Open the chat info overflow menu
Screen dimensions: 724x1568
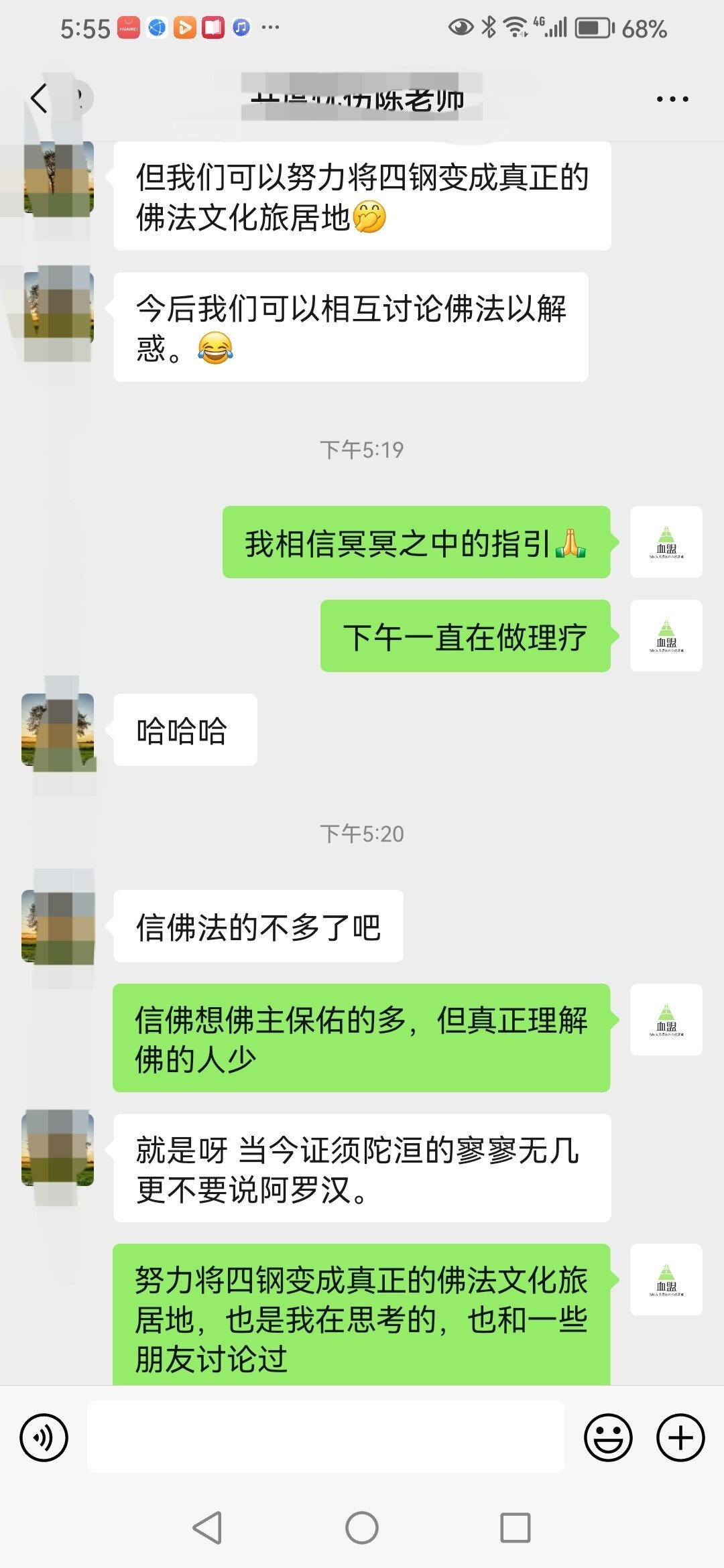click(672, 99)
